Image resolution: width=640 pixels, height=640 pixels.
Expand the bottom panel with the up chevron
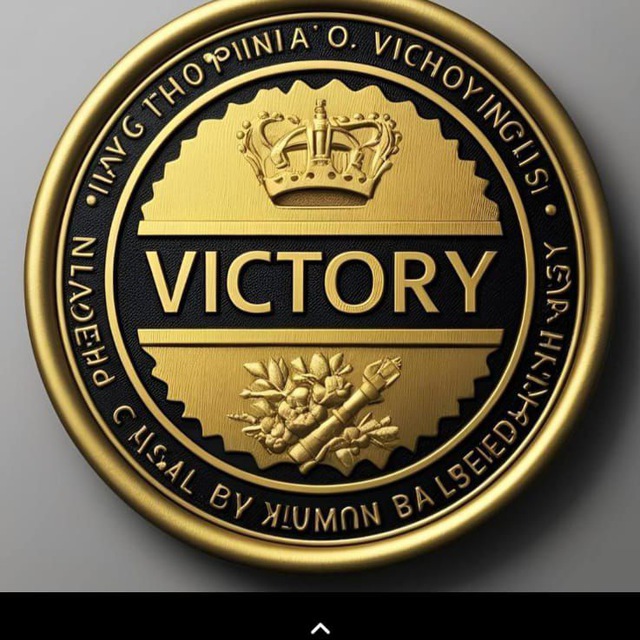pos(320,627)
